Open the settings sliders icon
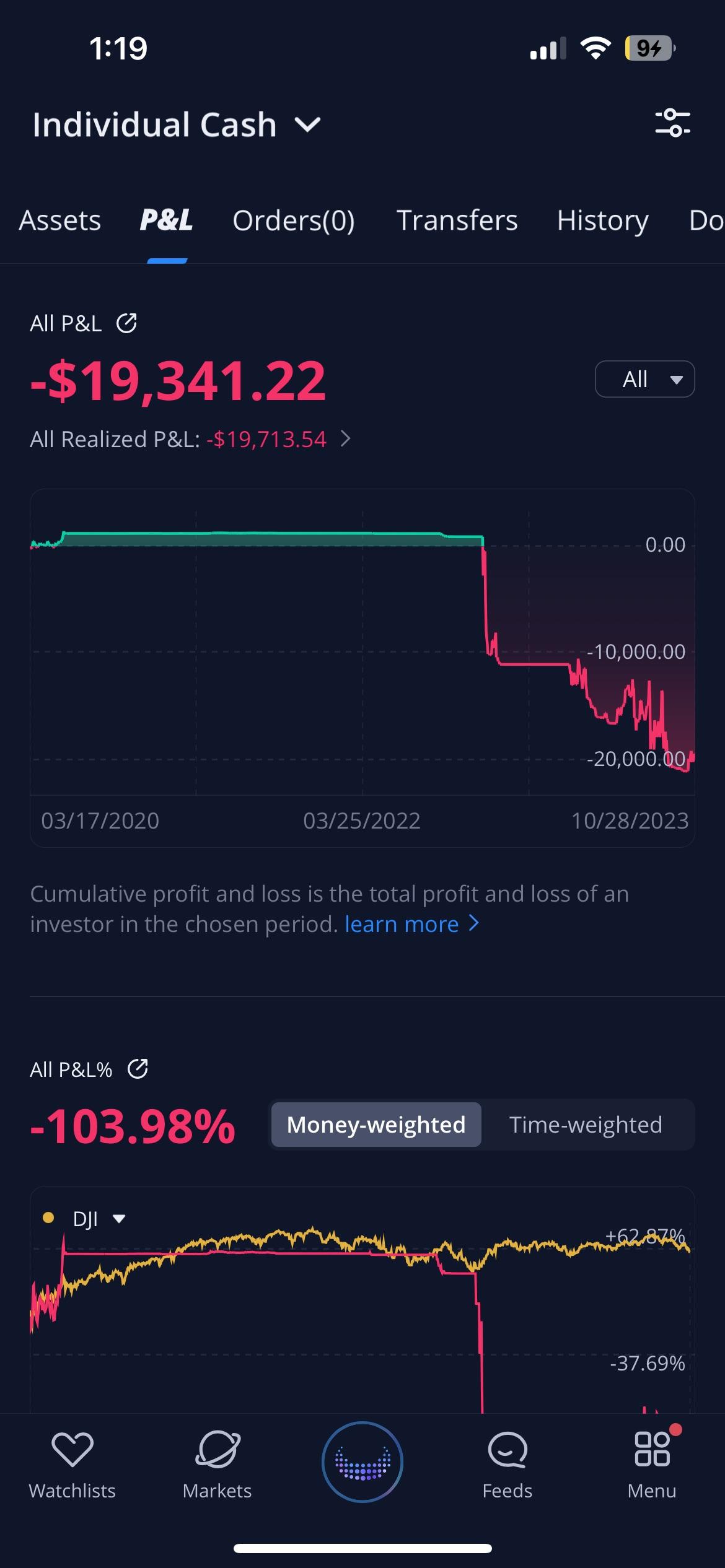This screenshot has width=725, height=1568. coord(672,123)
